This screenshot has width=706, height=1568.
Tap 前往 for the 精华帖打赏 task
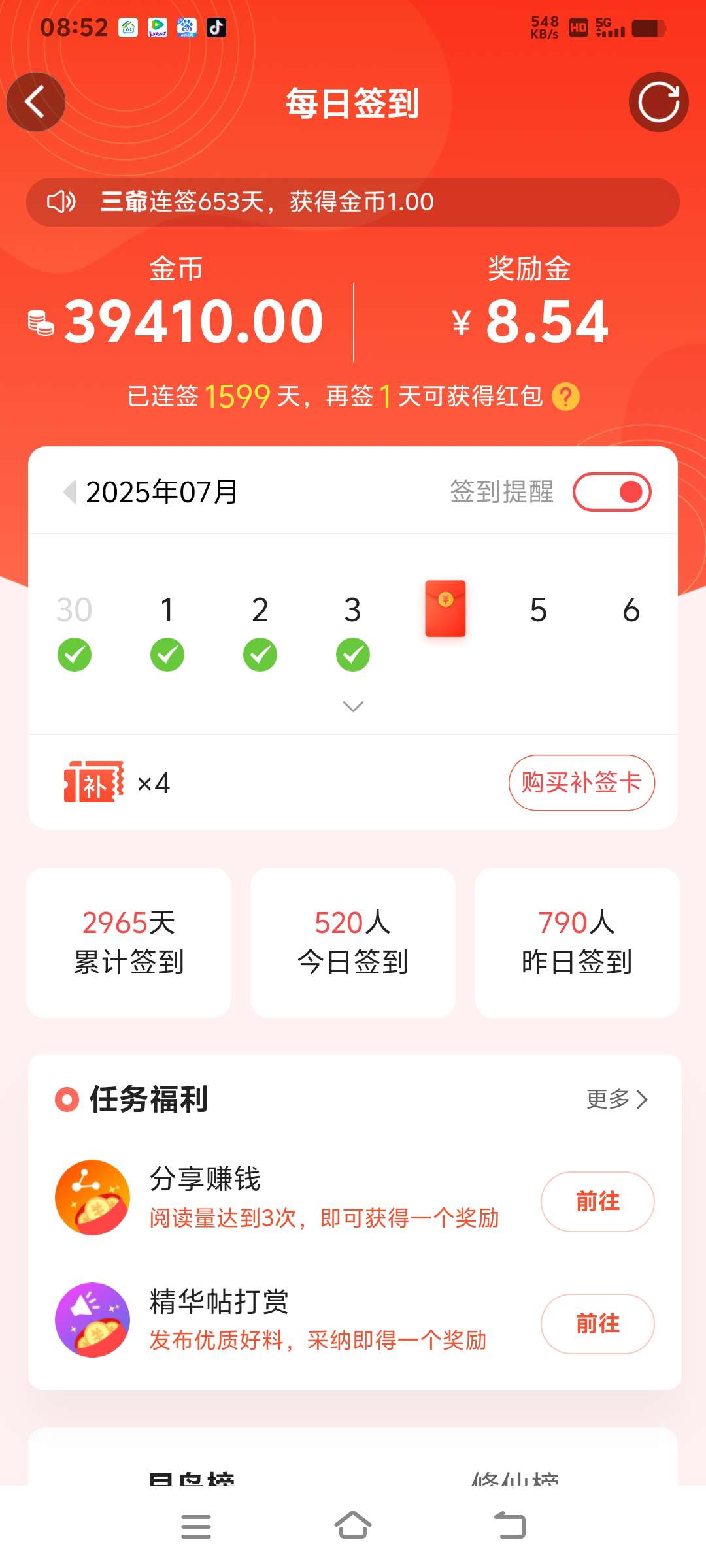pos(597,1324)
